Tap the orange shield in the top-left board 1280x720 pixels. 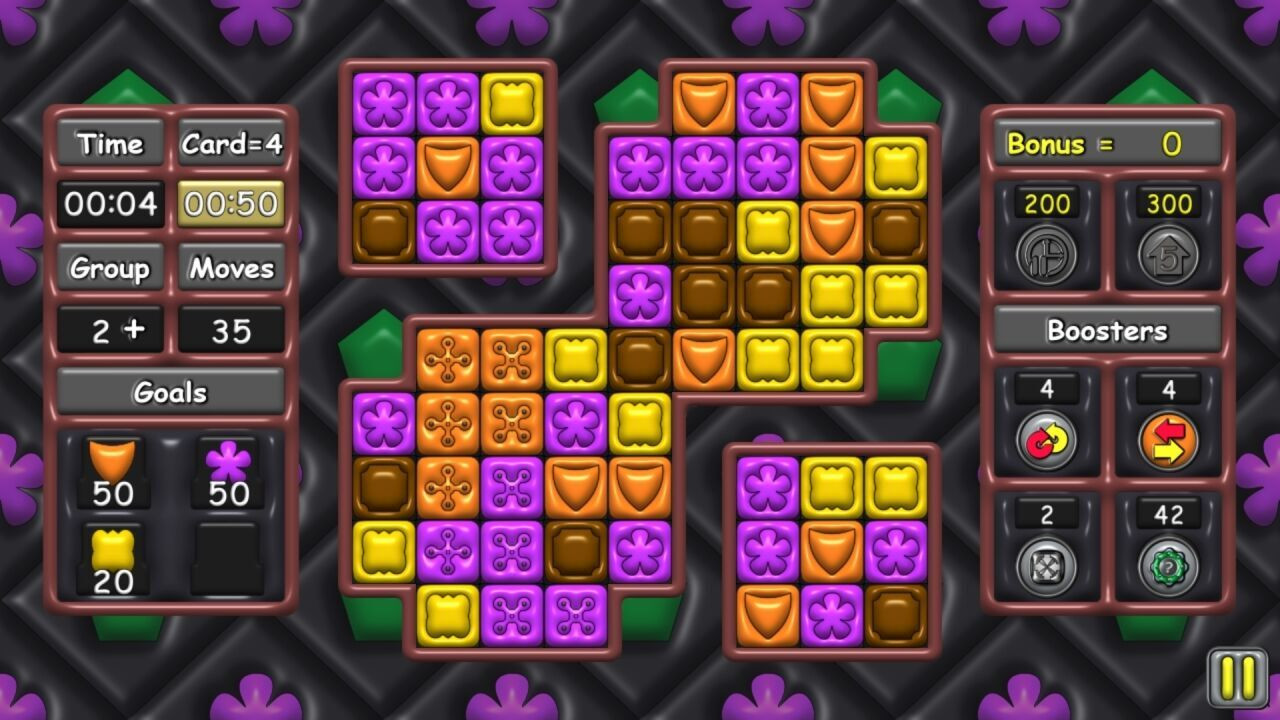448,167
